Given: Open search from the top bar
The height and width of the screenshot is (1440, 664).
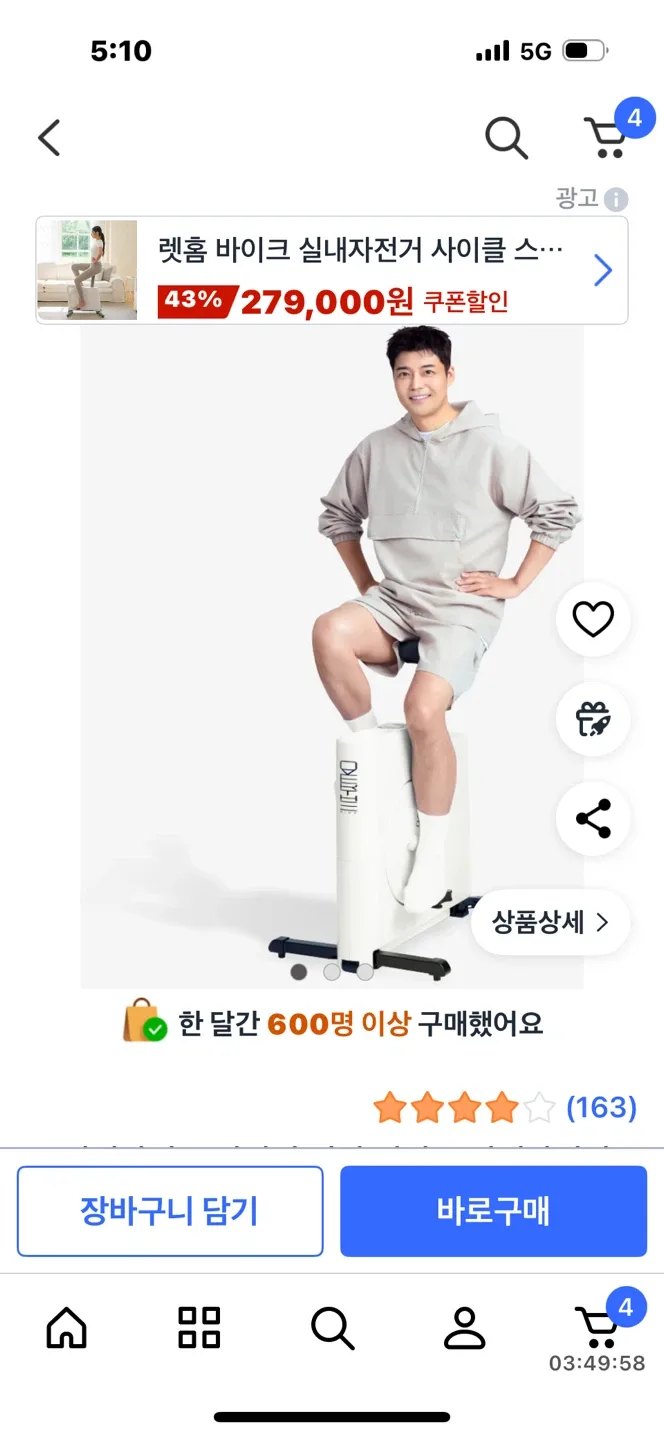Looking at the screenshot, I should tap(506, 138).
